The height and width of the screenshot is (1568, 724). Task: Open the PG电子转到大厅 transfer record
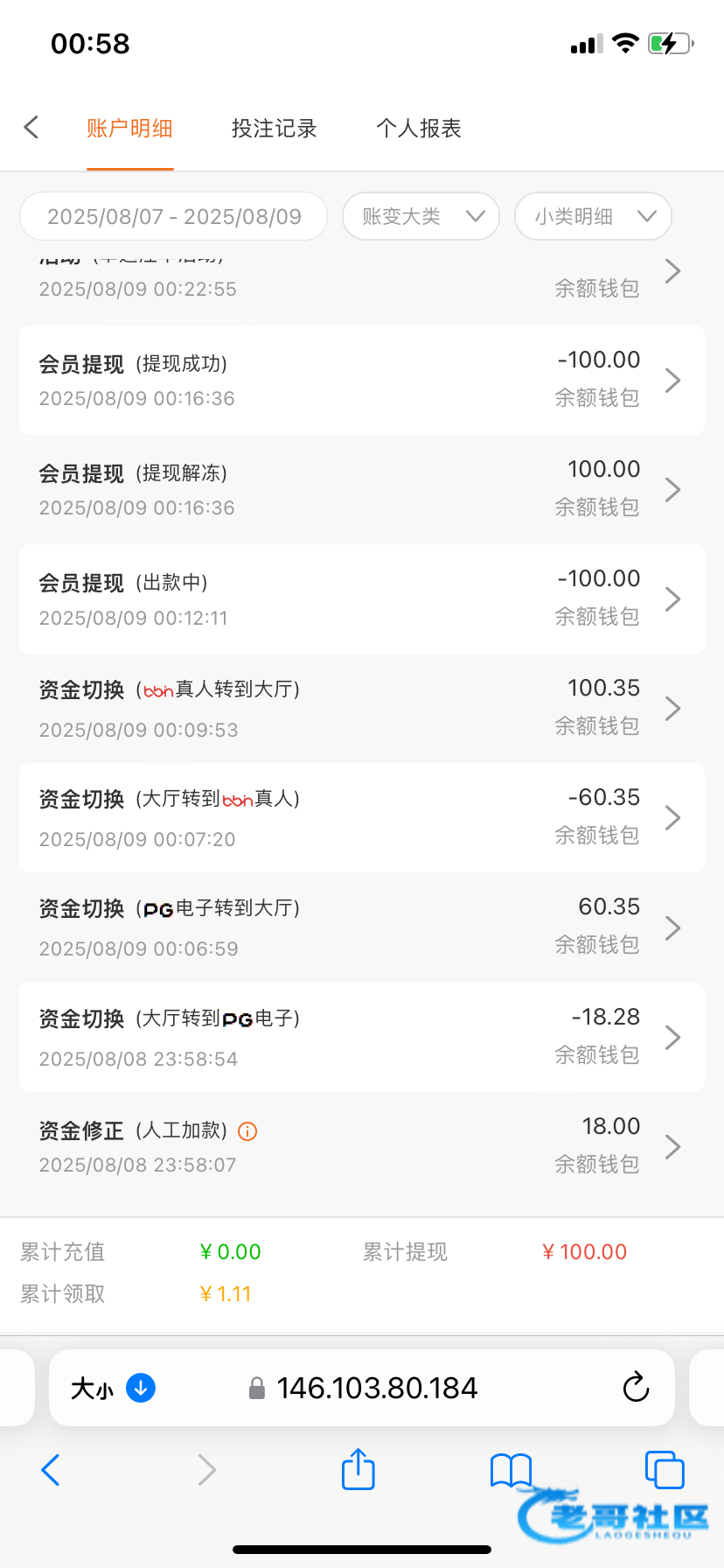(x=362, y=927)
